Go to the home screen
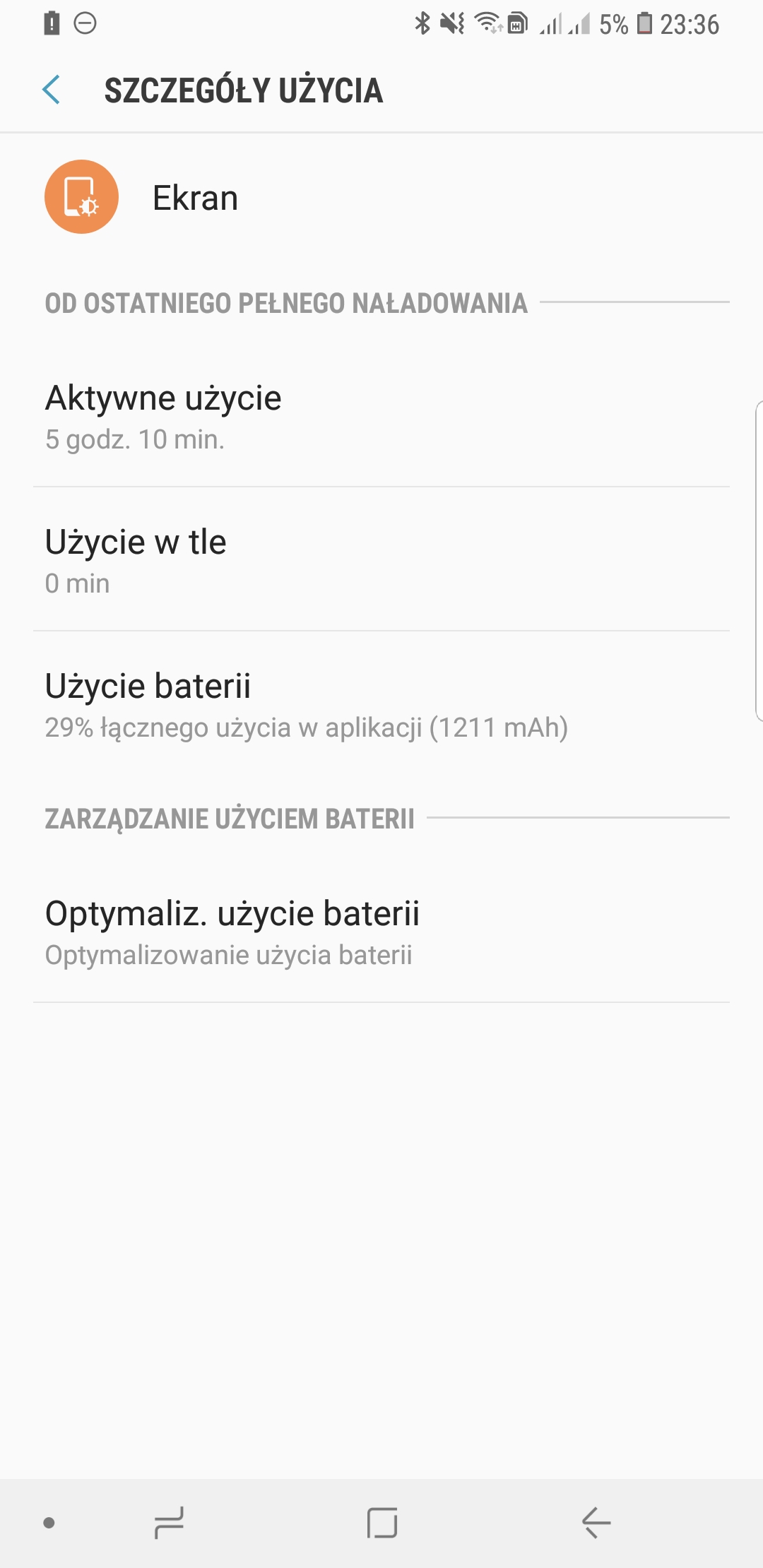 (x=381, y=1522)
